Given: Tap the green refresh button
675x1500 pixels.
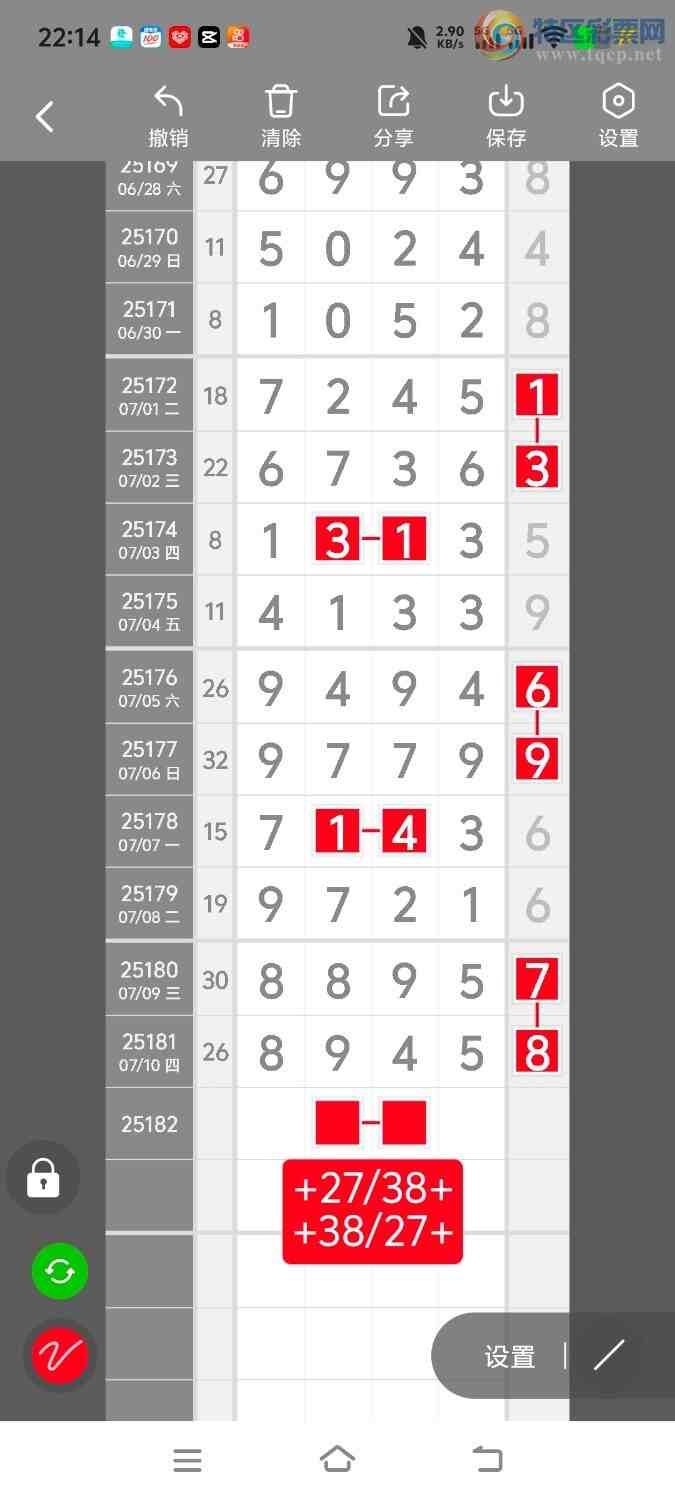Looking at the screenshot, I should coord(60,1271).
